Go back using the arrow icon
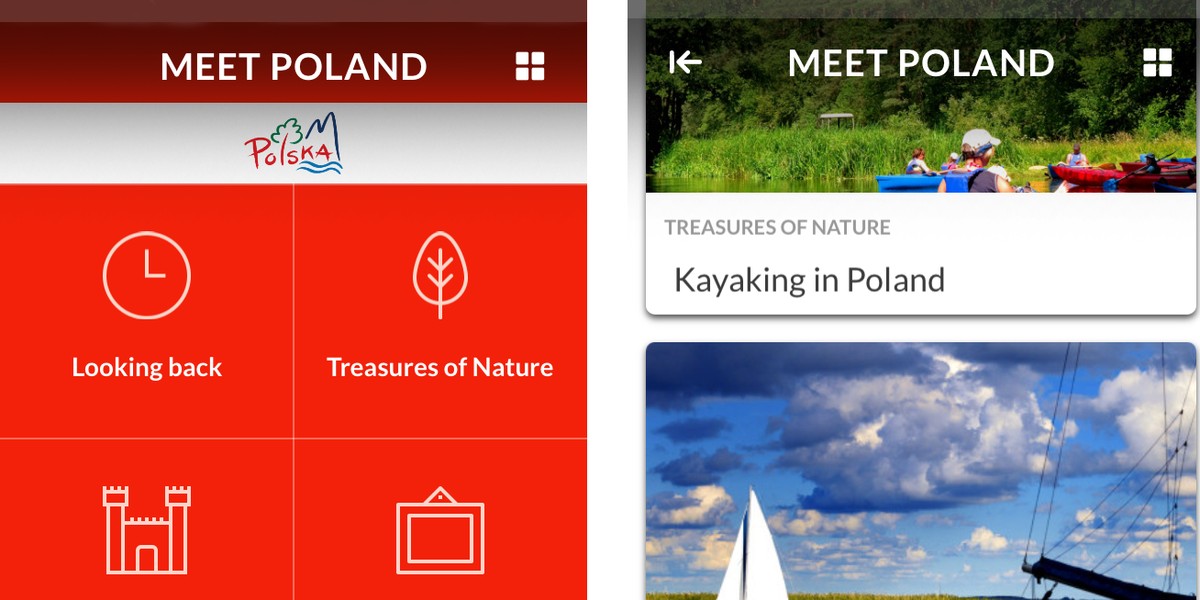The height and width of the screenshot is (600, 1200). (x=685, y=63)
